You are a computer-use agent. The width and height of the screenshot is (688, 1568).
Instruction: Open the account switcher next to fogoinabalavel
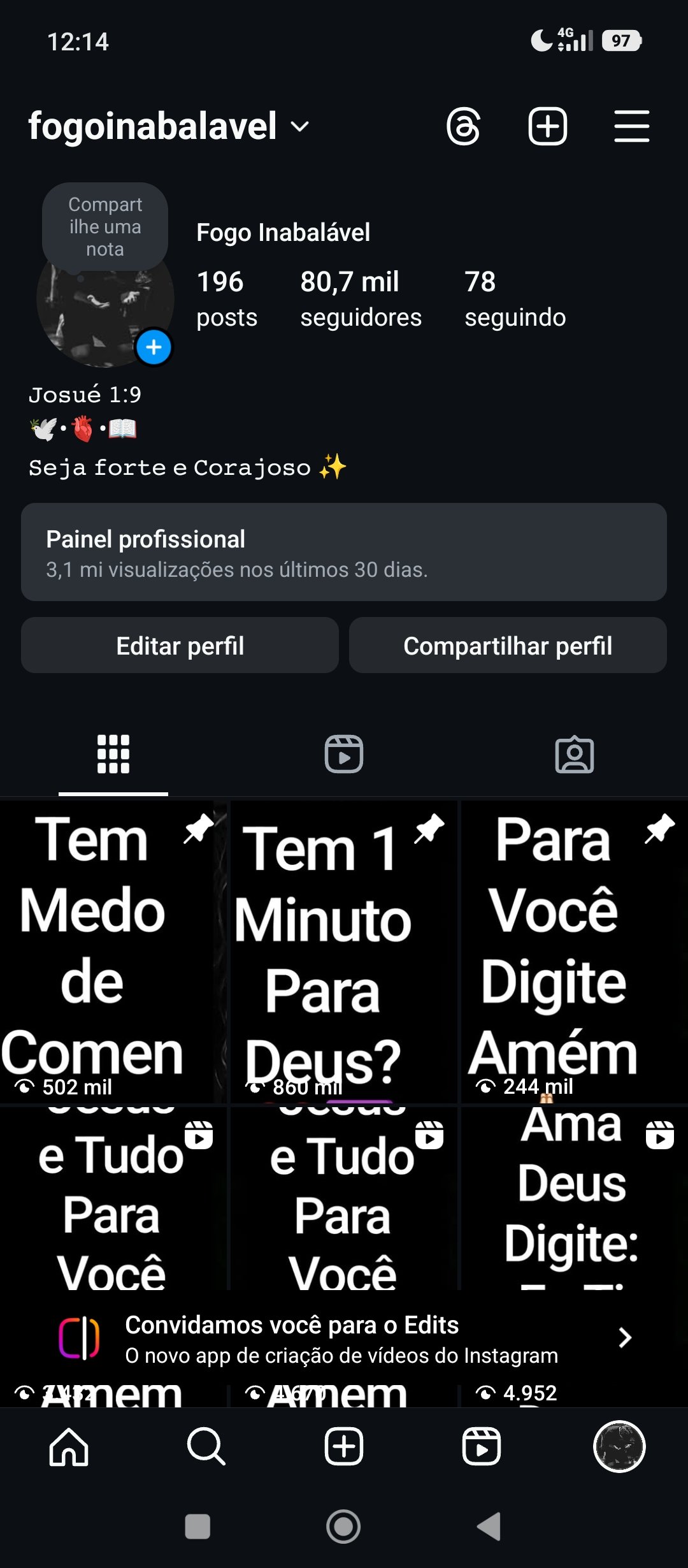point(299,126)
